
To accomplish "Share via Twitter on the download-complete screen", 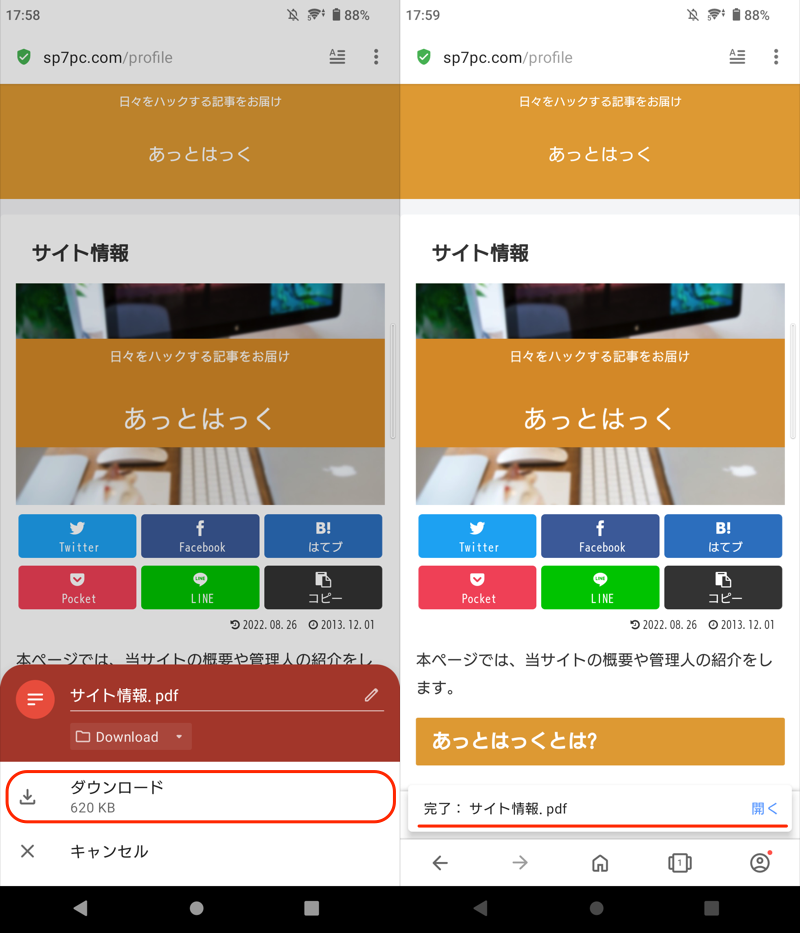I will 478,536.
